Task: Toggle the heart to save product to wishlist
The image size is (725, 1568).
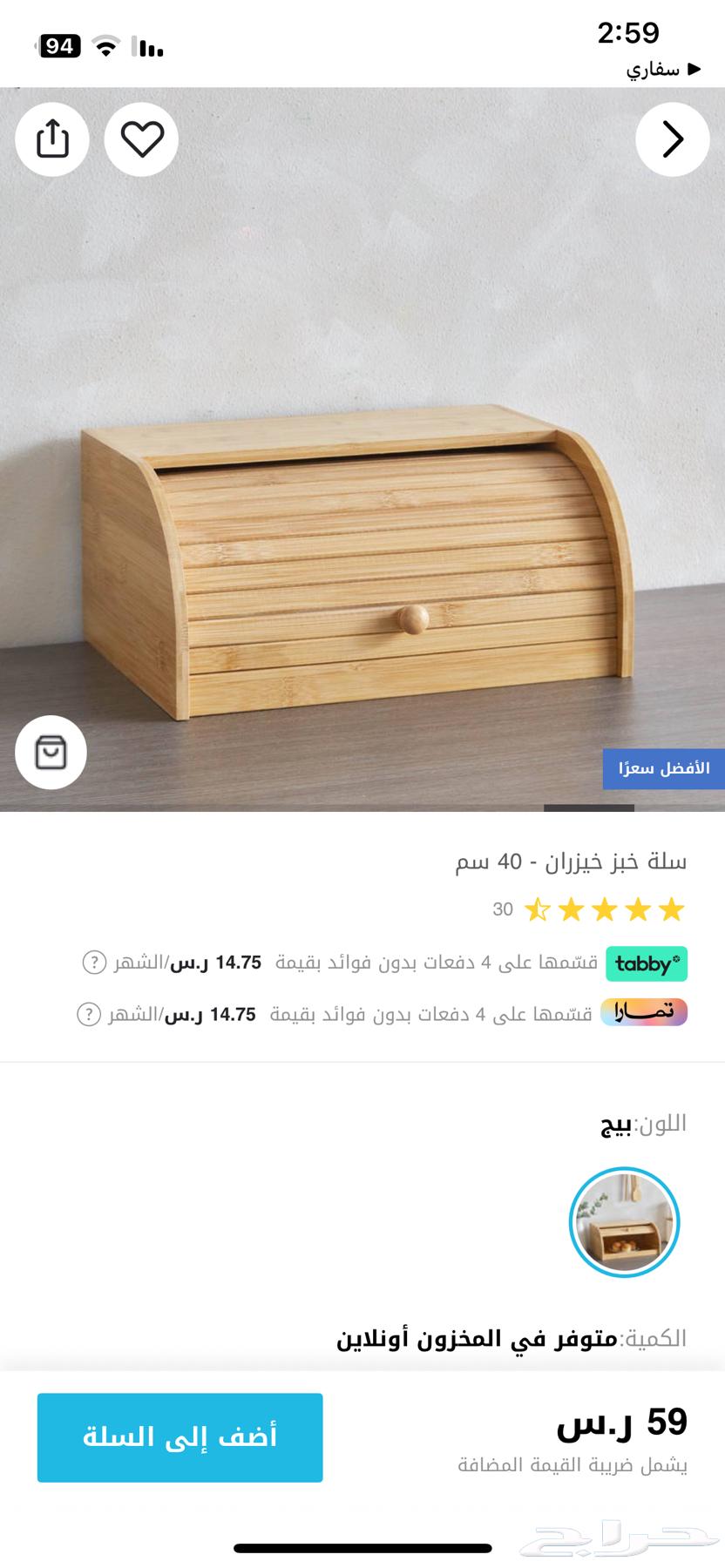Action: click(x=141, y=139)
